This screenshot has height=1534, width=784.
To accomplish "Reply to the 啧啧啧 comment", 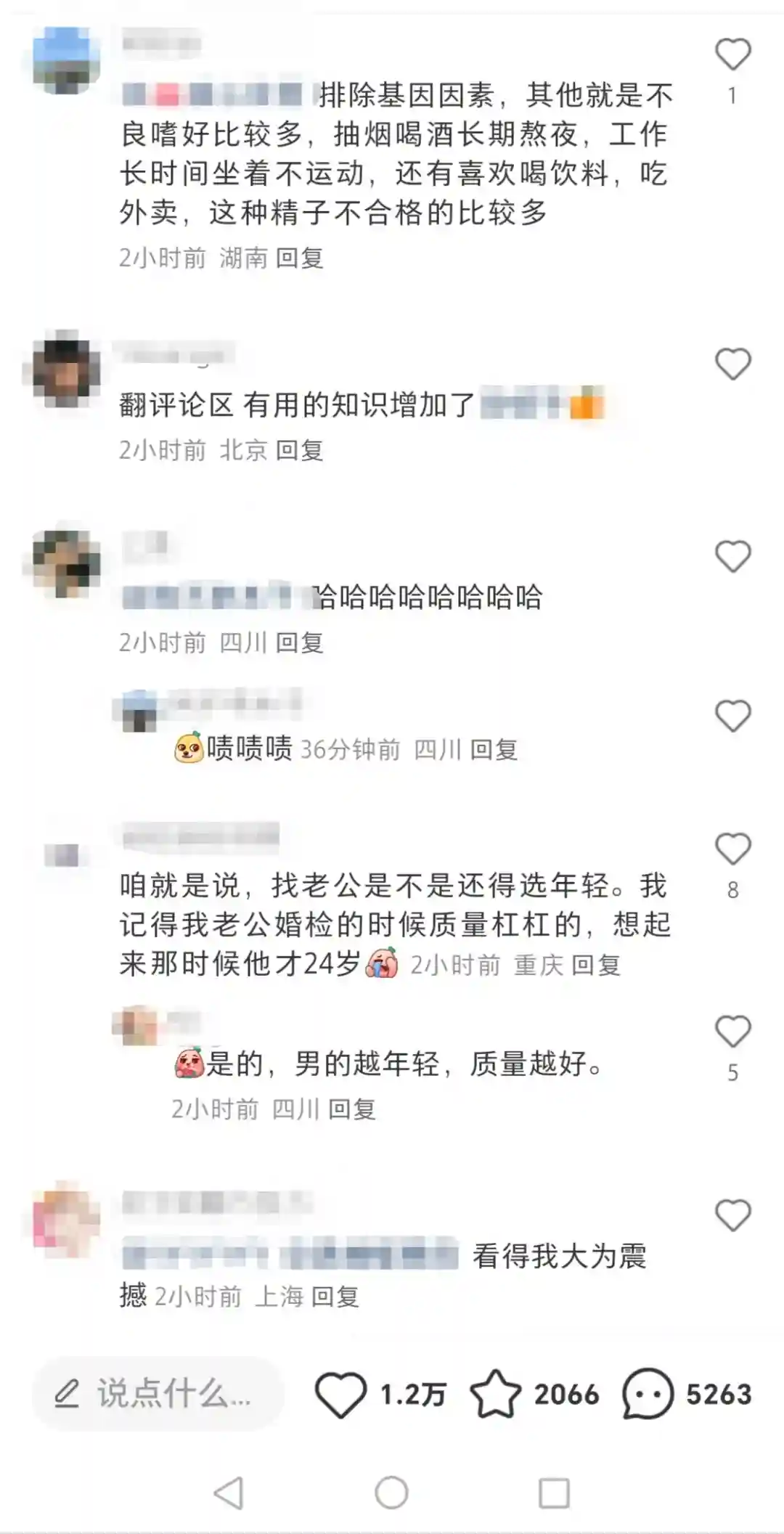I will [x=494, y=749].
